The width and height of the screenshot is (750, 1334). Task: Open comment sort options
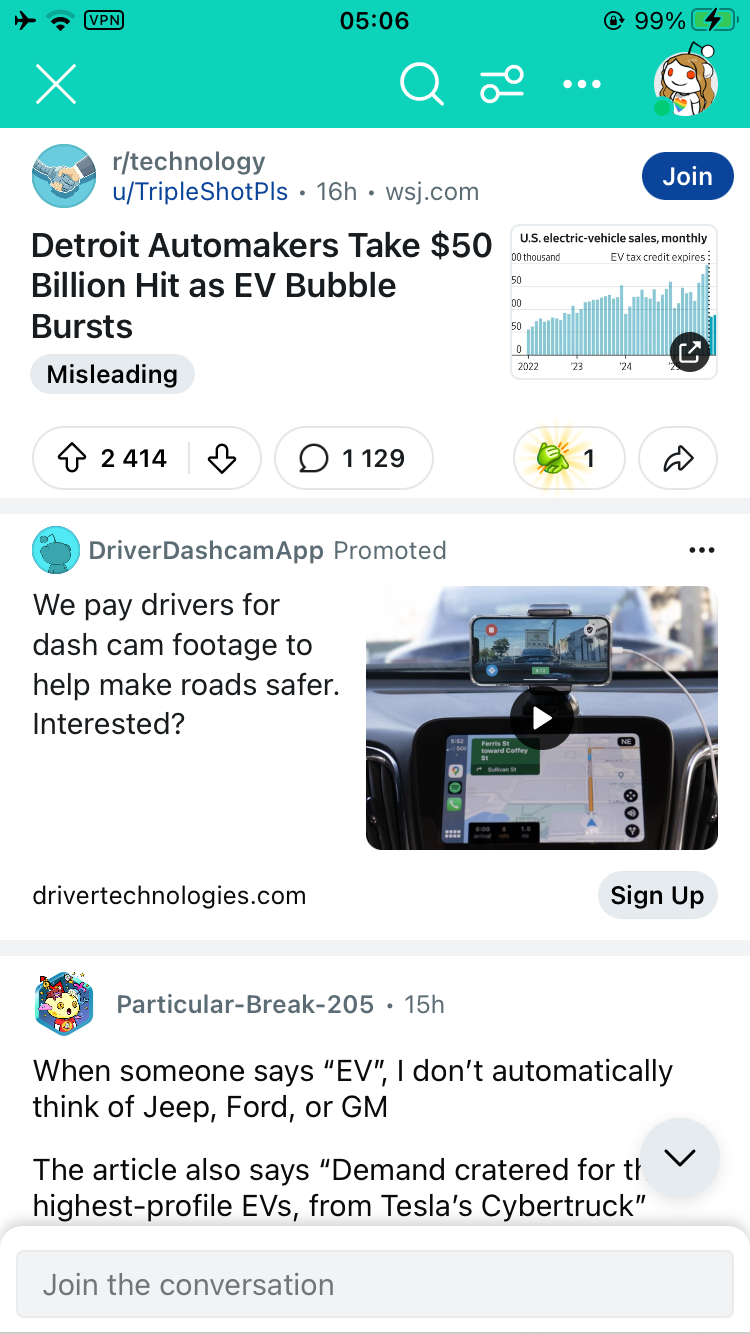502,84
